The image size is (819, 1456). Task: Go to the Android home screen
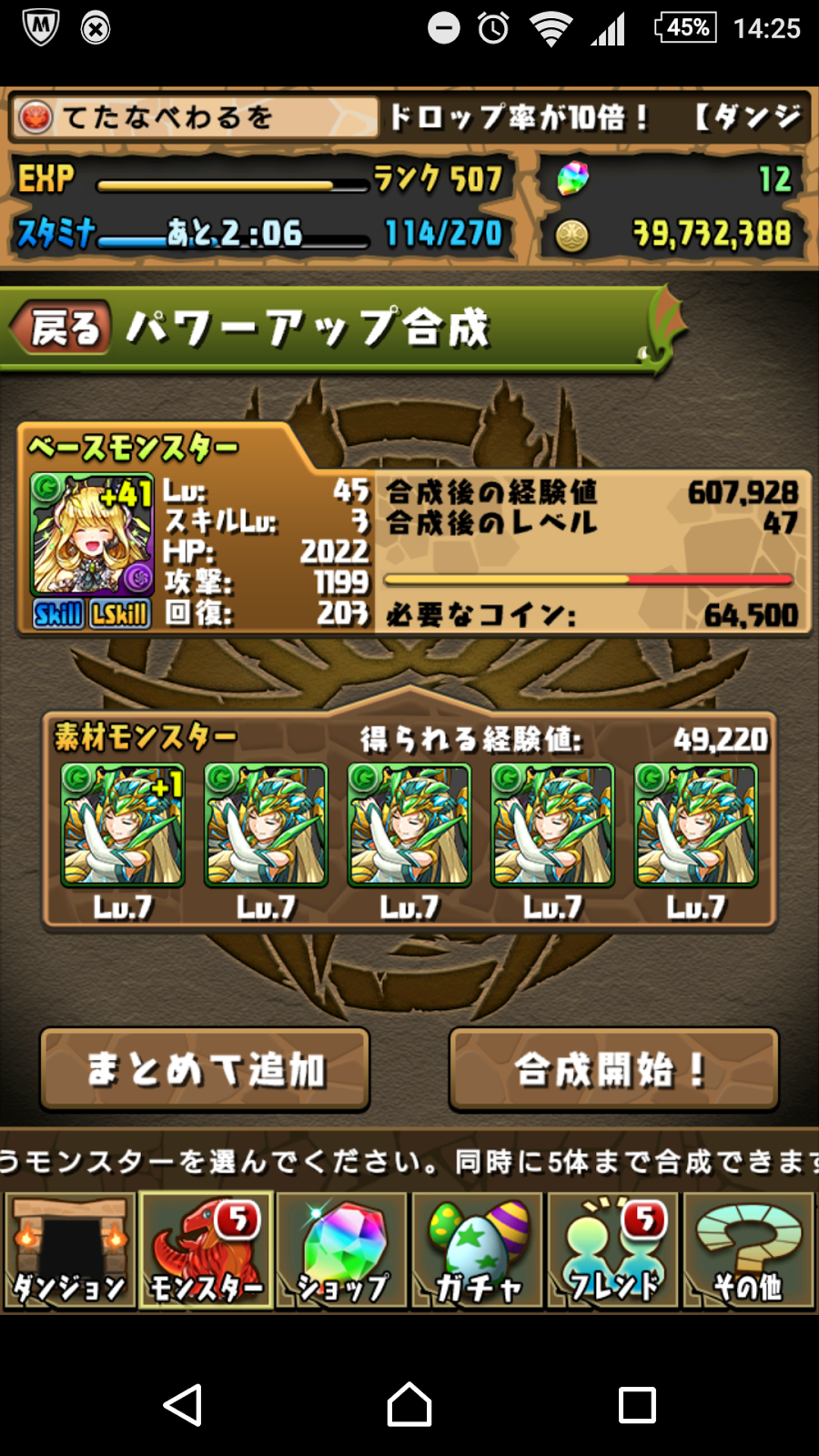(x=409, y=1405)
